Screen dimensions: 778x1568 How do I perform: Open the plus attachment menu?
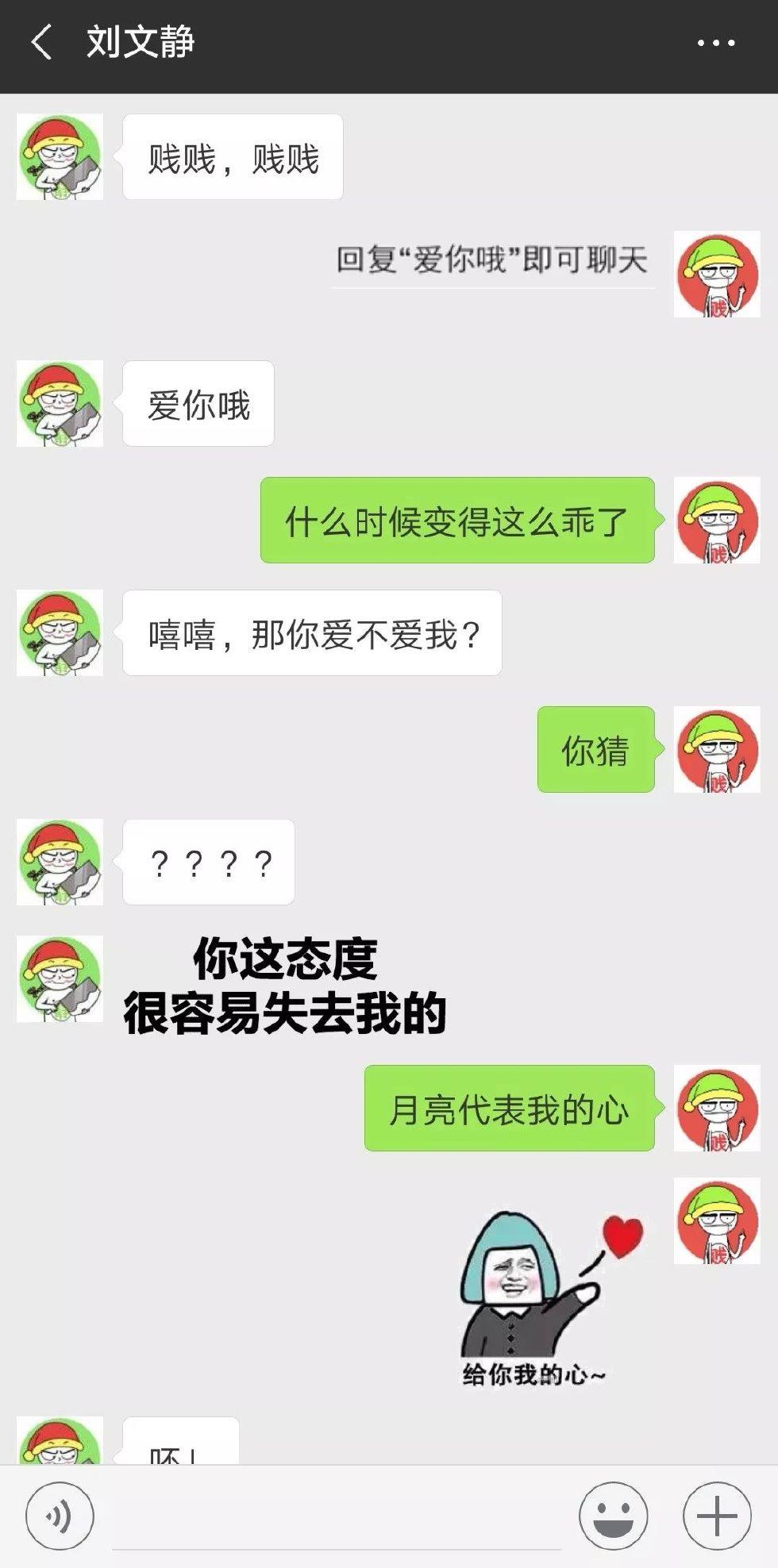717,1515
